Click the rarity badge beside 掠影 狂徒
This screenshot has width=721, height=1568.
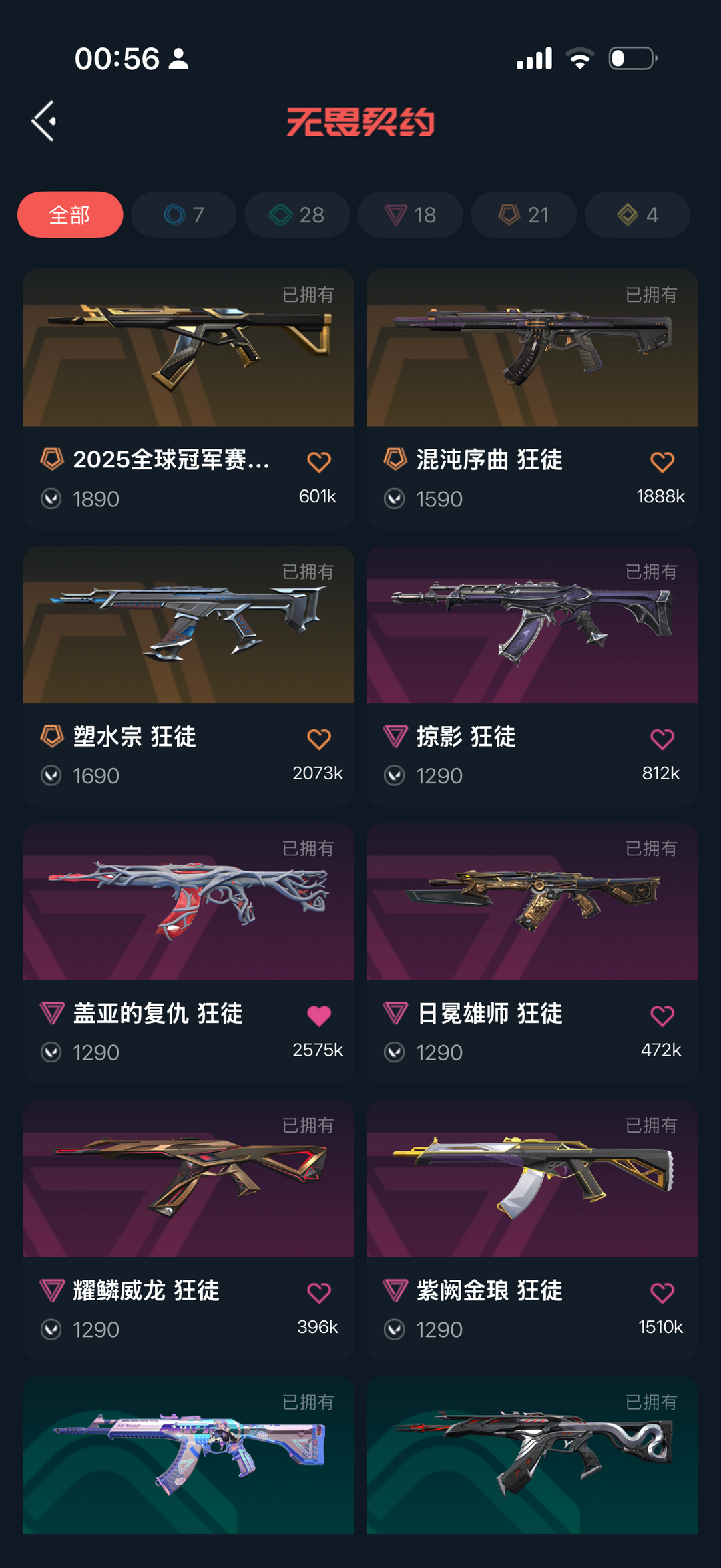coord(395,737)
